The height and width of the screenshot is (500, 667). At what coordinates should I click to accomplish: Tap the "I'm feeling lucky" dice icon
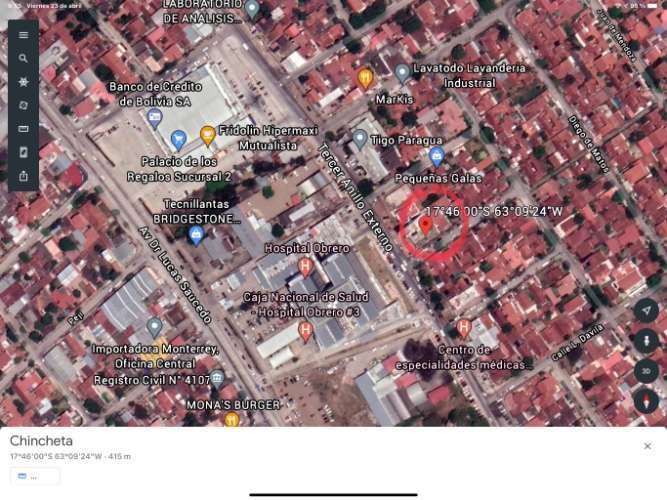tap(23, 105)
